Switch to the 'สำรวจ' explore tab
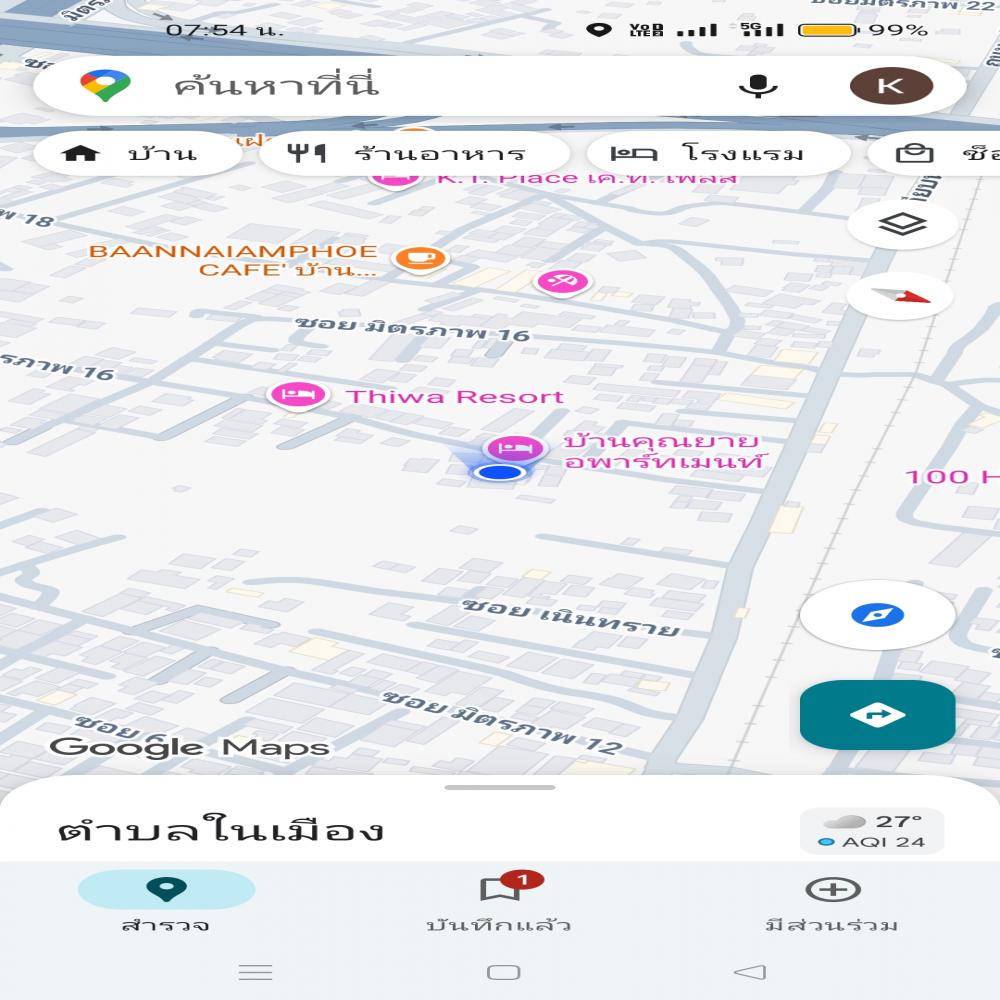 coord(166,901)
